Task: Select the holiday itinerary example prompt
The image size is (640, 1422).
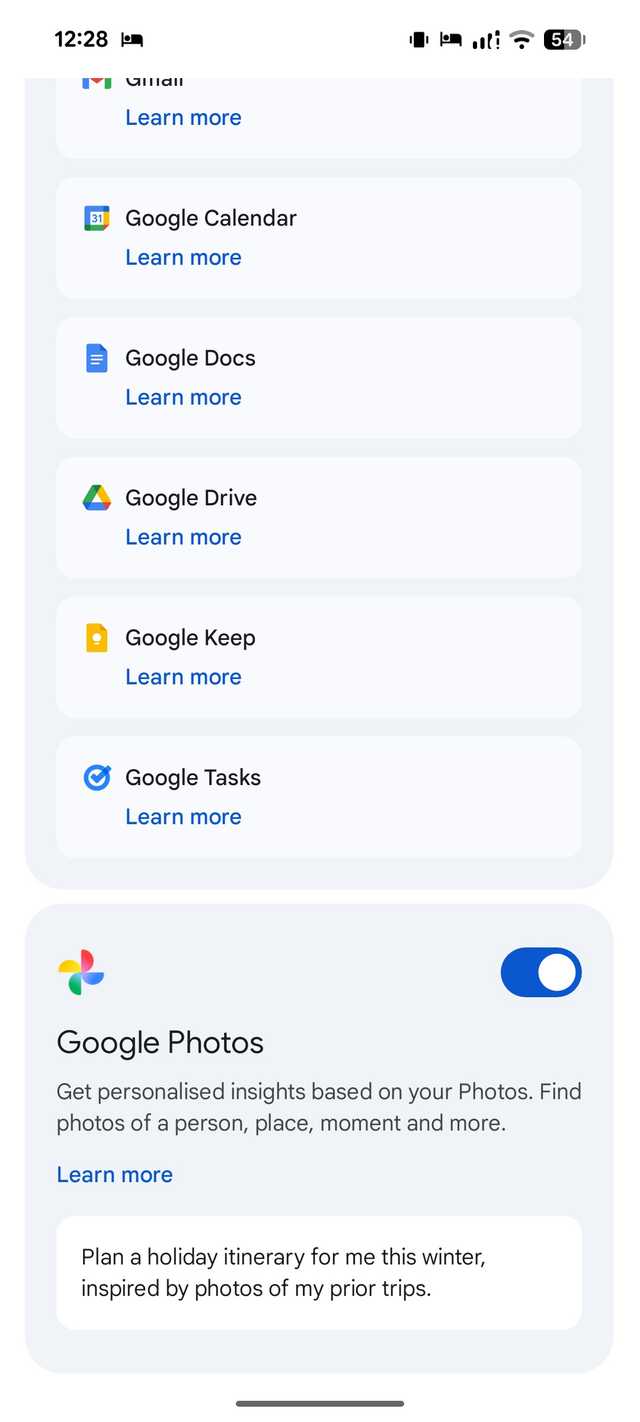Action: coord(318,1273)
